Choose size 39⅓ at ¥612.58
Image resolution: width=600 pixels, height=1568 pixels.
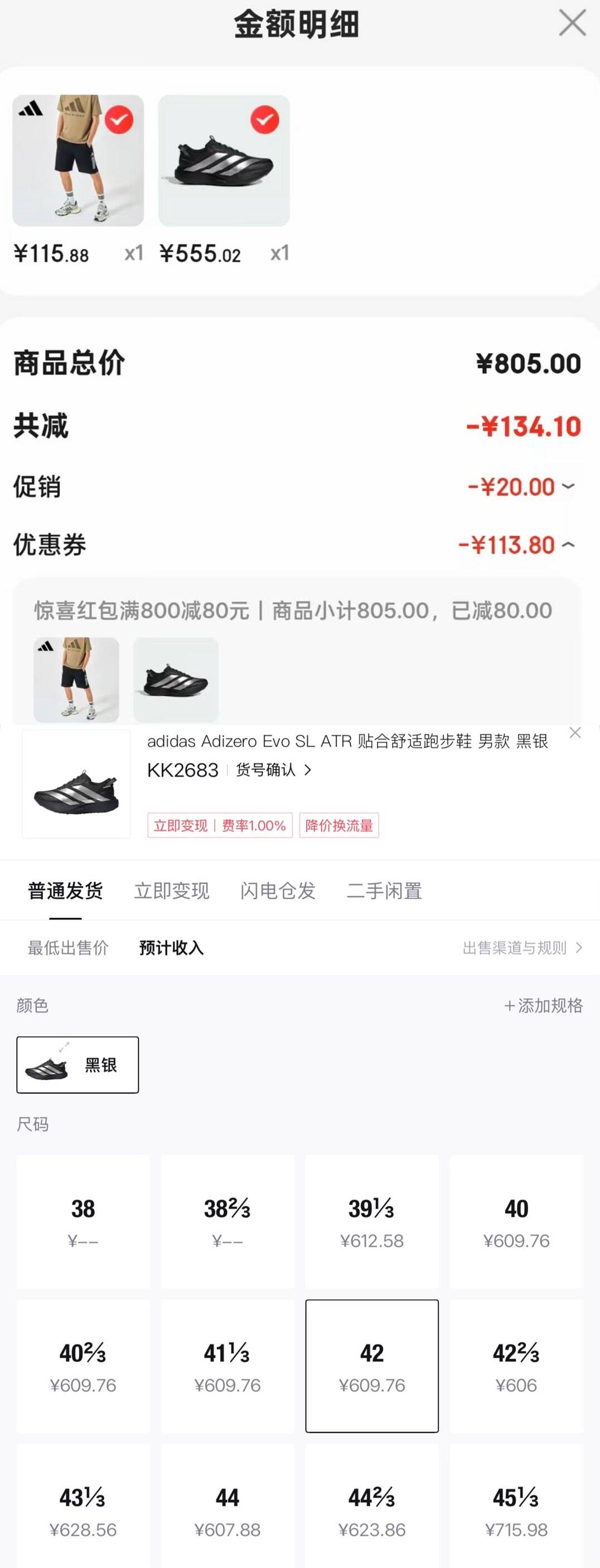pos(372,1221)
